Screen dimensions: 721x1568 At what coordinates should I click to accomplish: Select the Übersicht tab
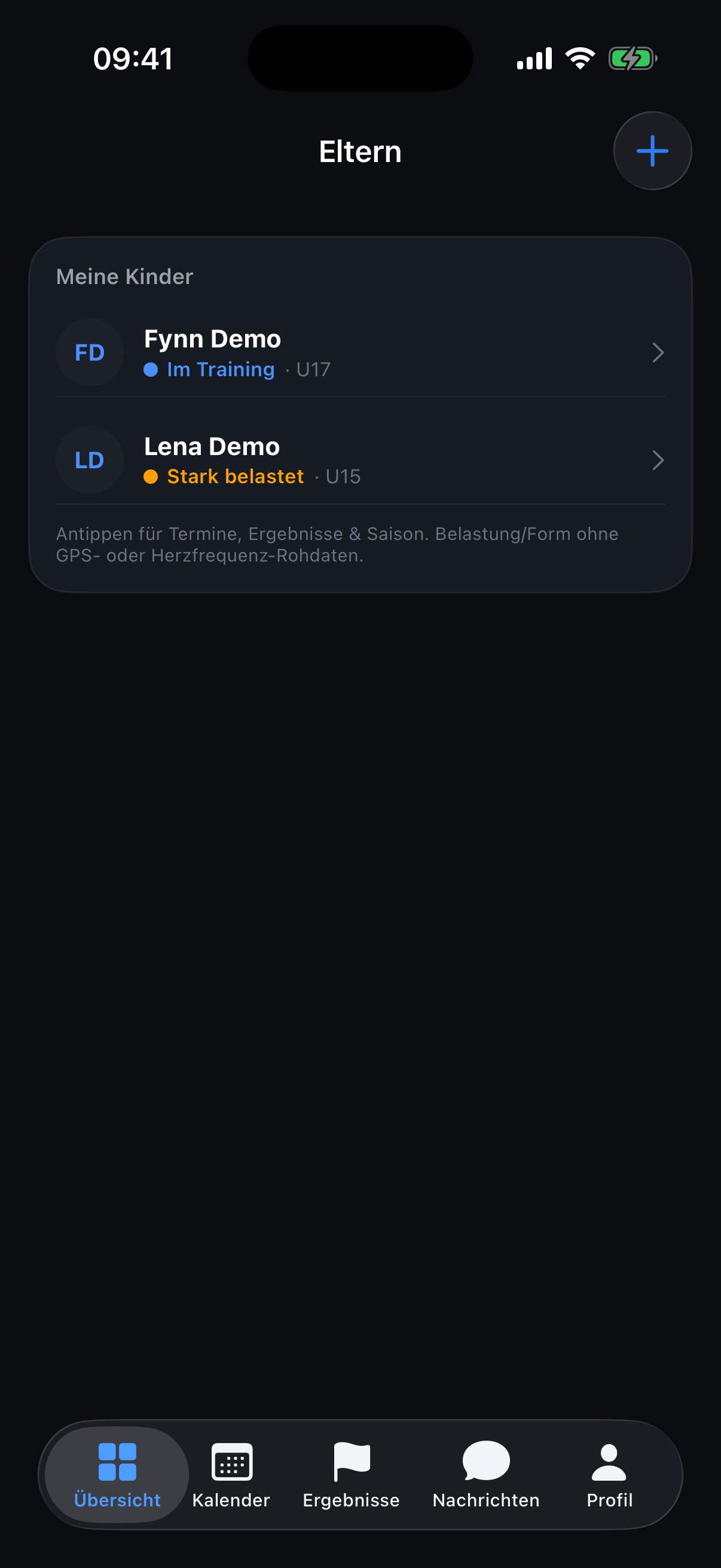pos(117,1474)
